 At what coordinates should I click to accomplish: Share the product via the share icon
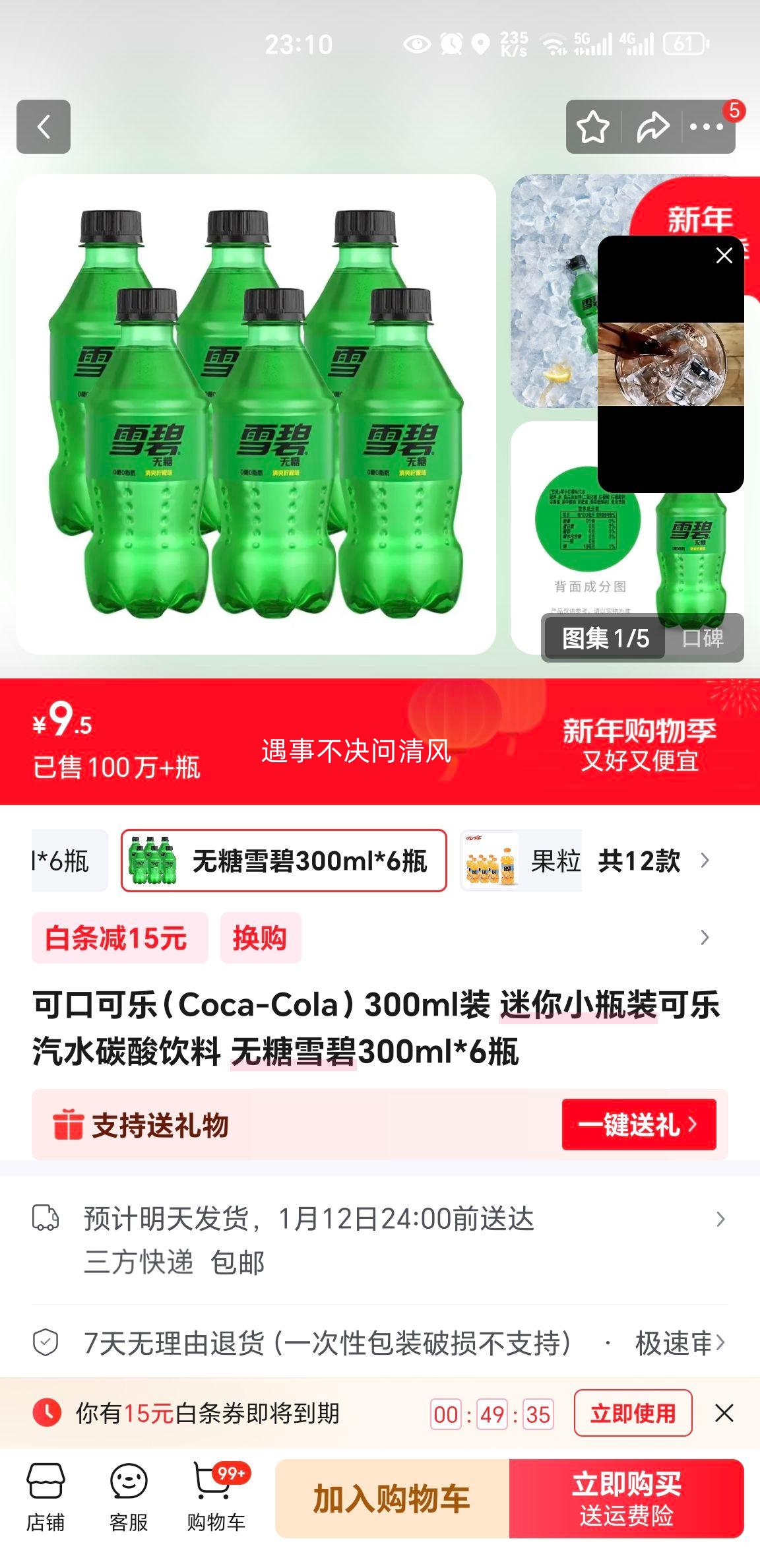[x=652, y=126]
